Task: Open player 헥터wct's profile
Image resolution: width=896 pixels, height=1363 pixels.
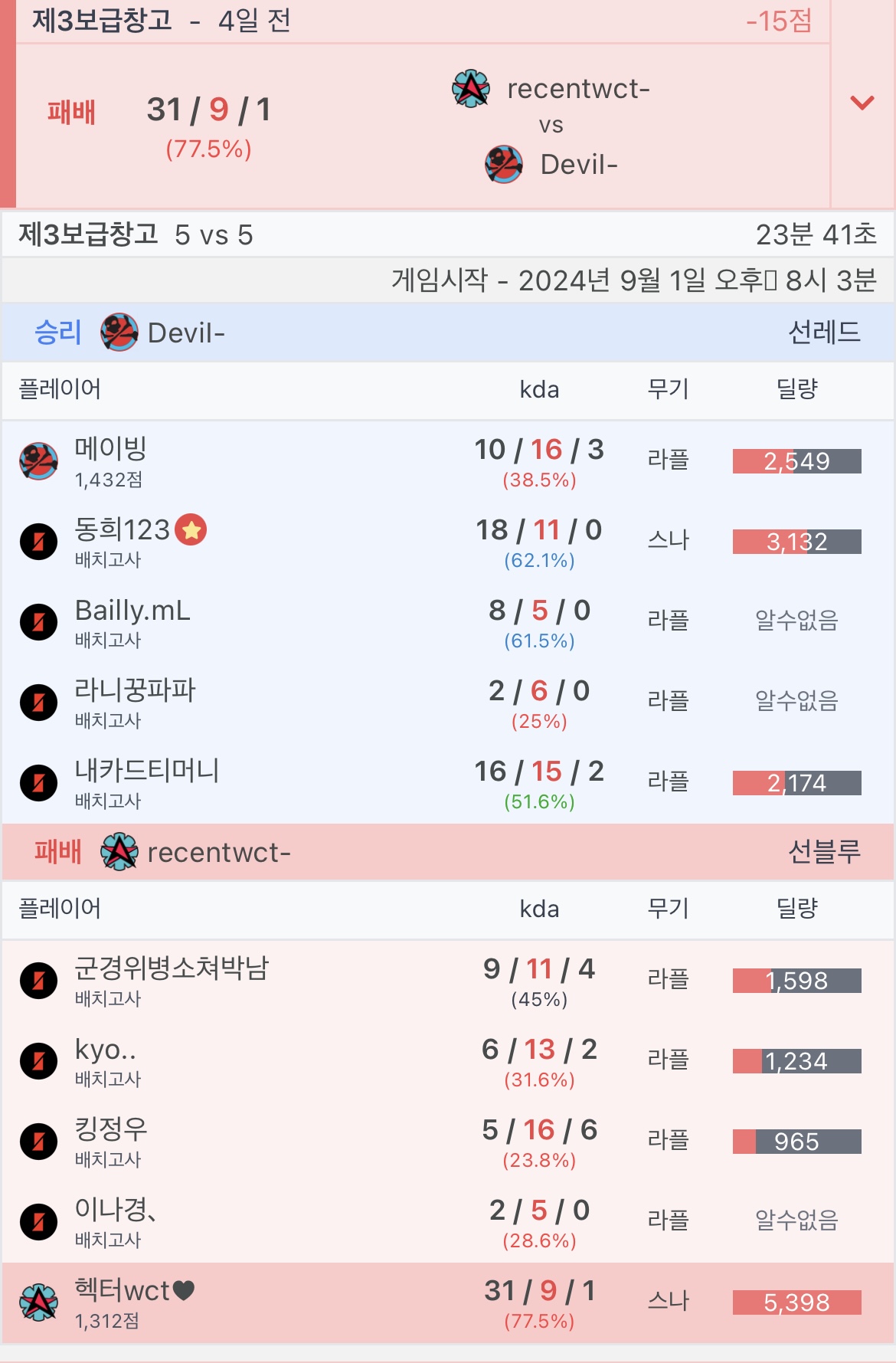Action: (x=123, y=1291)
